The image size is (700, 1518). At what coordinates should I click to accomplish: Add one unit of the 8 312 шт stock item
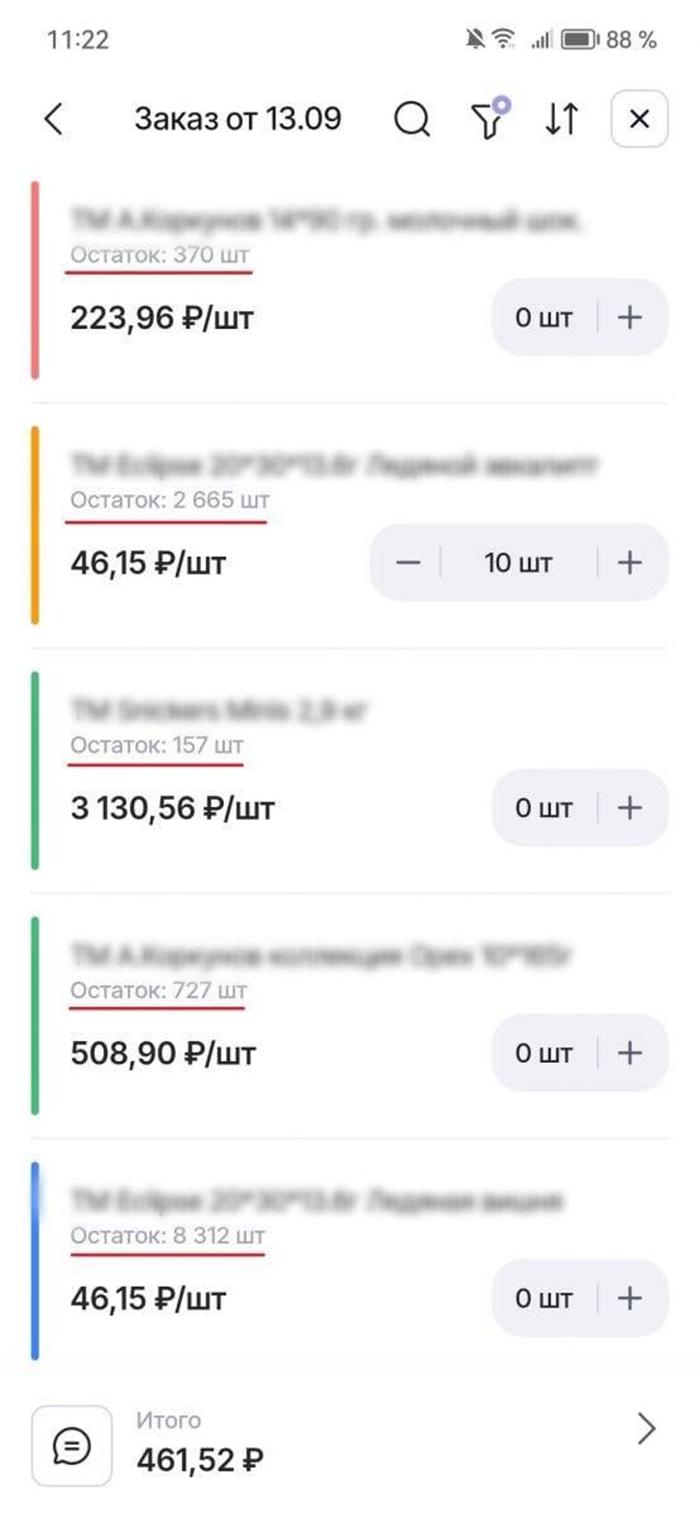[629, 1298]
